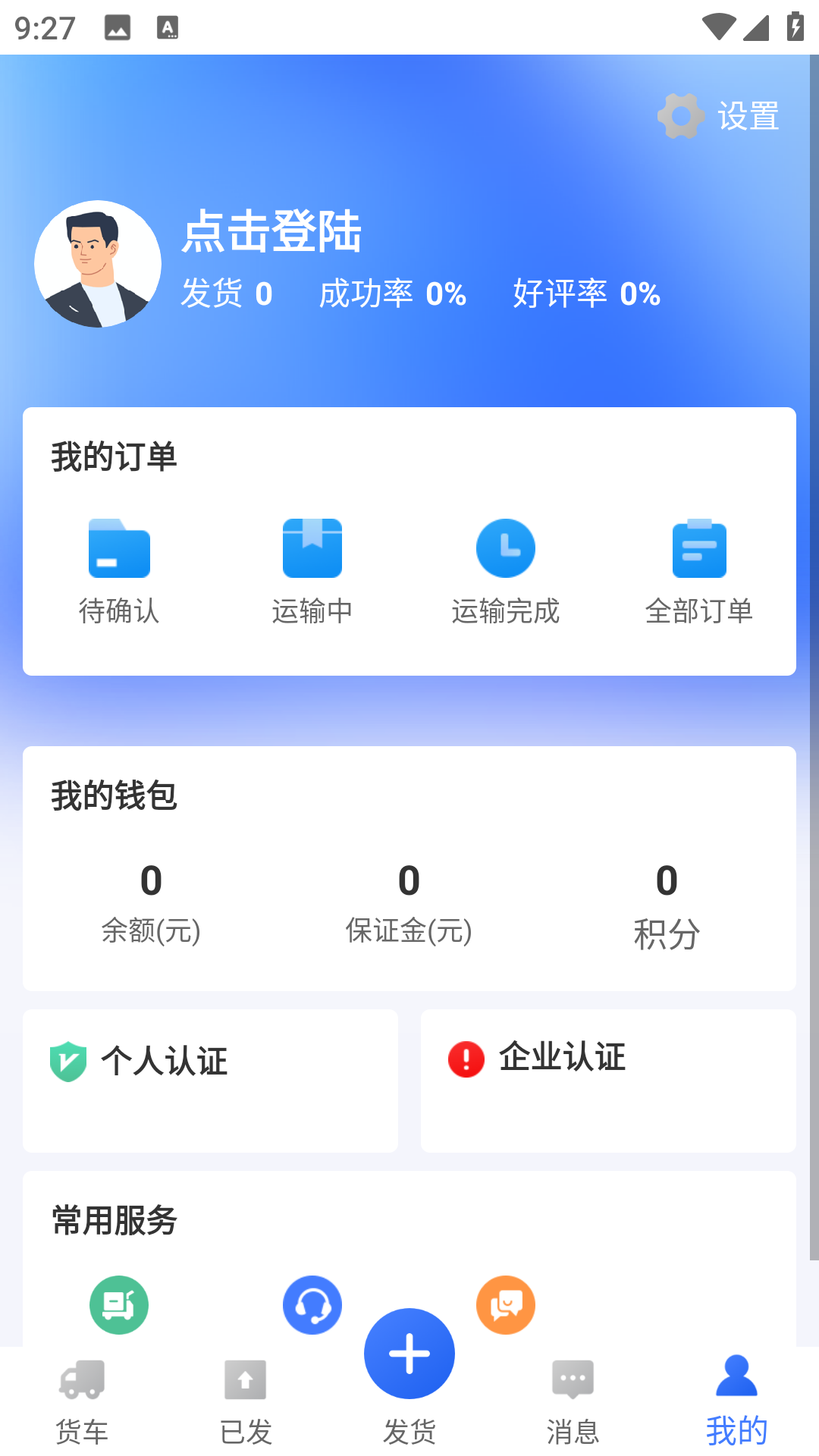
Task: Open the orange chat bubbles service icon
Action: point(506,1304)
